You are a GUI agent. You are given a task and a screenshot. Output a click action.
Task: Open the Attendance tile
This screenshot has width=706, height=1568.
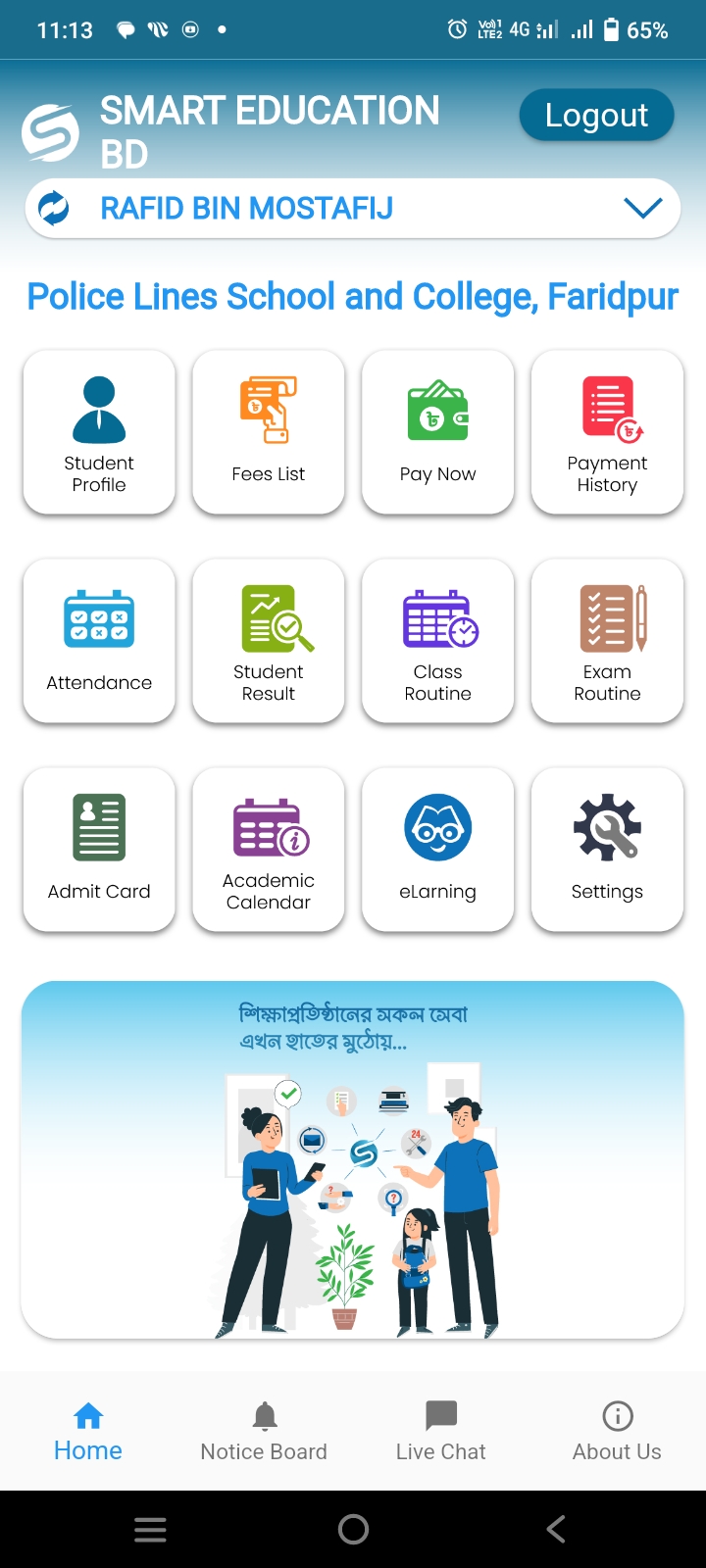click(99, 641)
